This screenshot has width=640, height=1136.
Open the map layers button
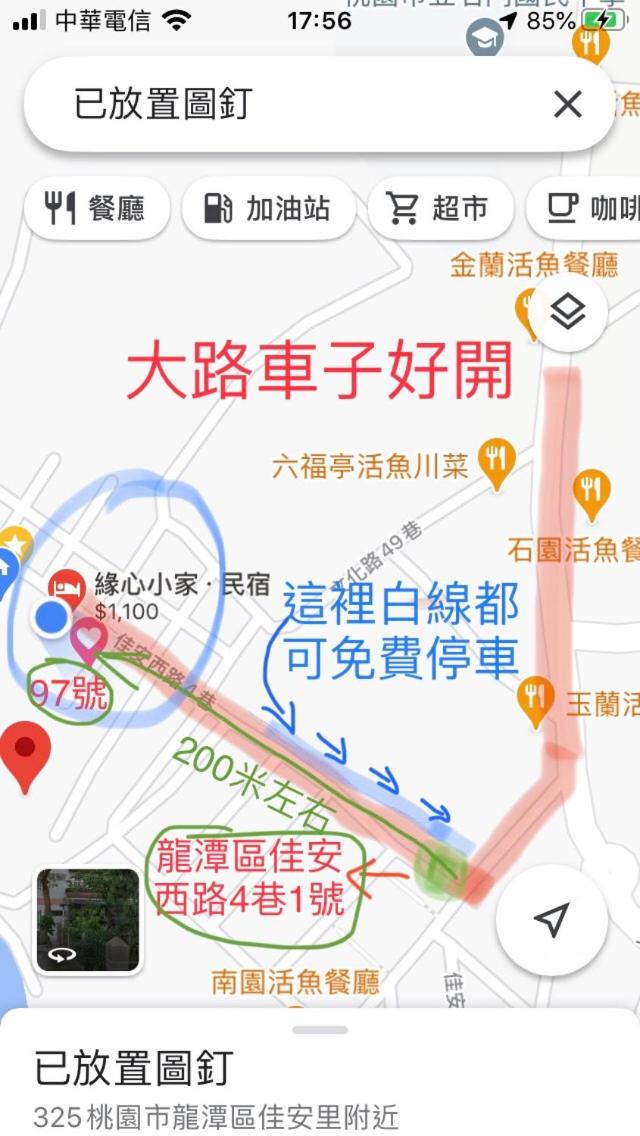click(568, 313)
